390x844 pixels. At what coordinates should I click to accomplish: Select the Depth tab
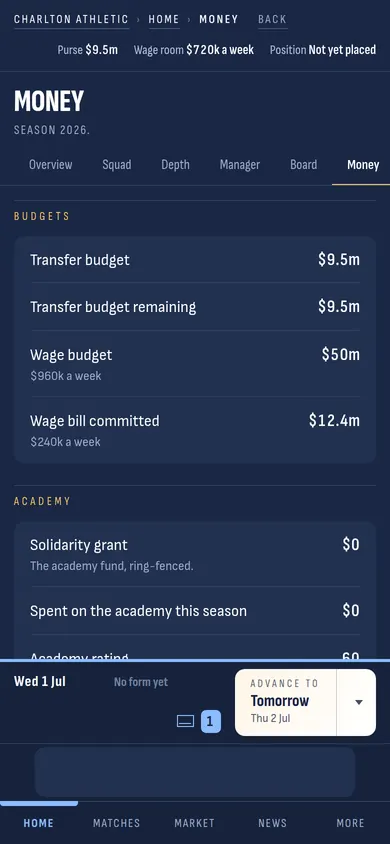pos(175,165)
